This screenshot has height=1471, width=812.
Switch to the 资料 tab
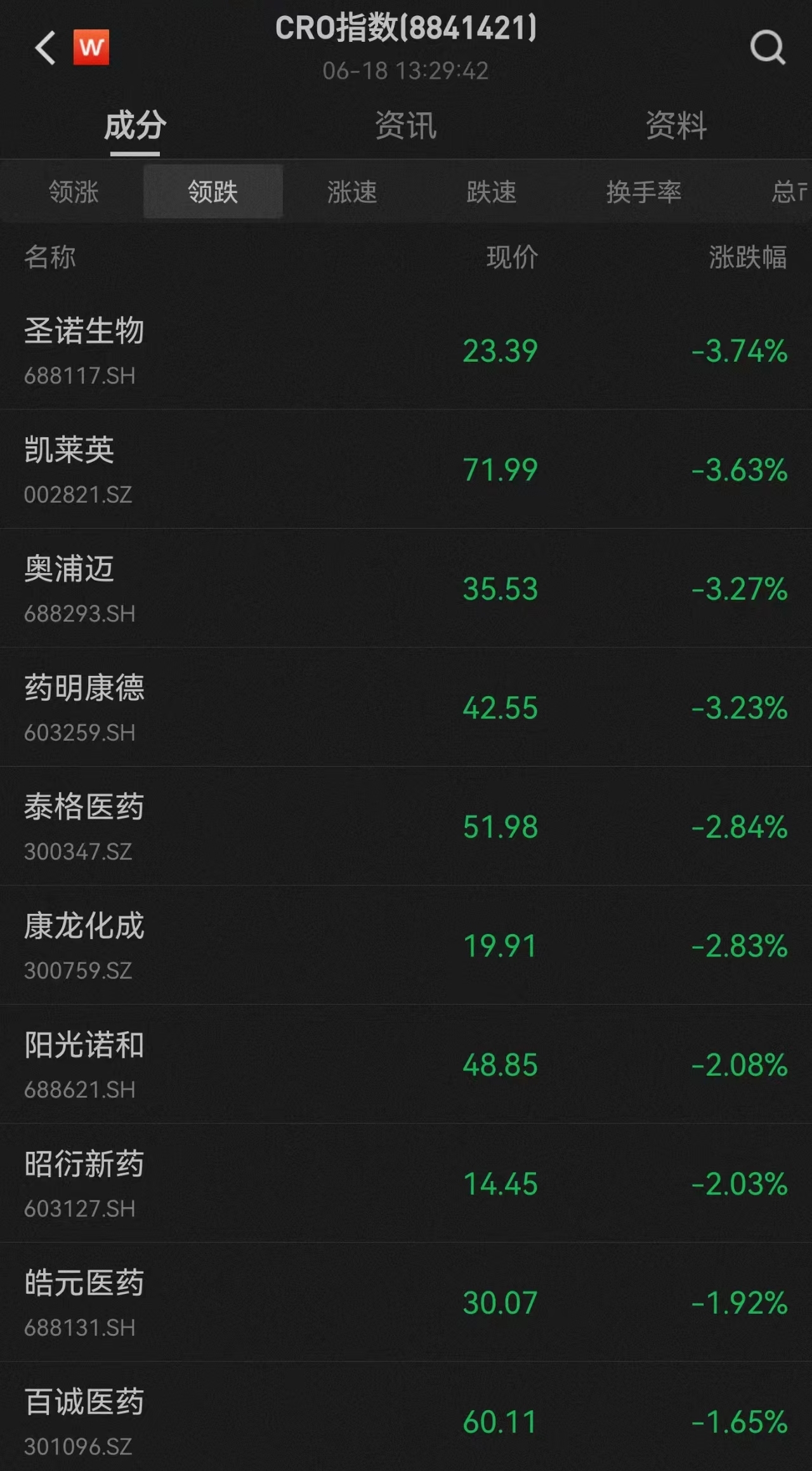click(x=676, y=125)
